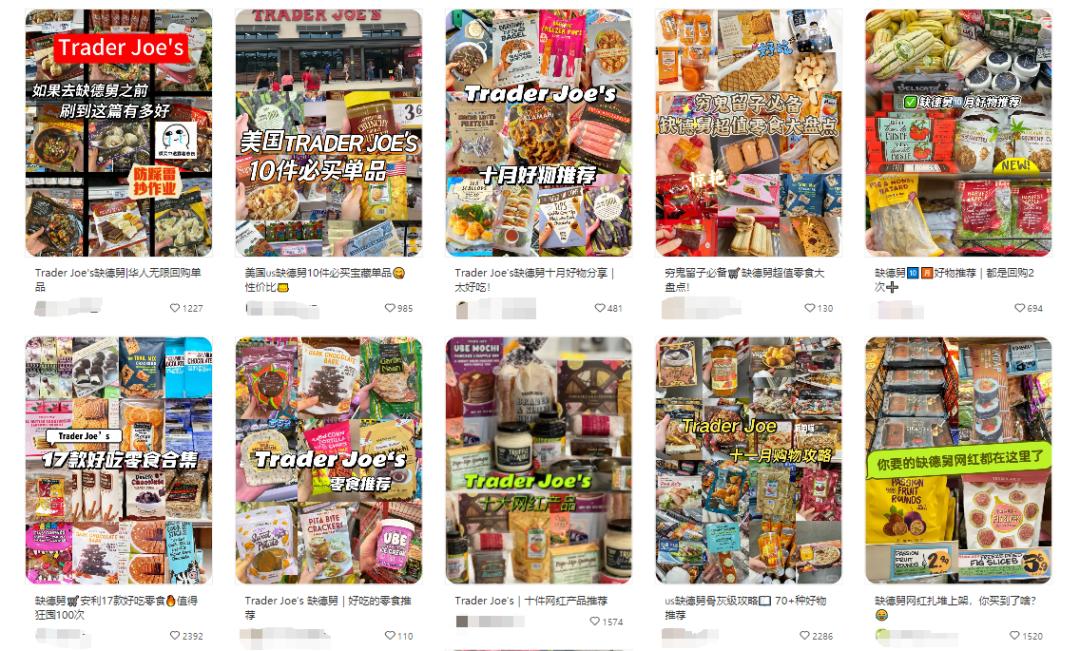The height and width of the screenshot is (651, 1080).
Task: Open the post 'Trader Joe's|十件网红产品推荐'
Action: coord(538,460)
